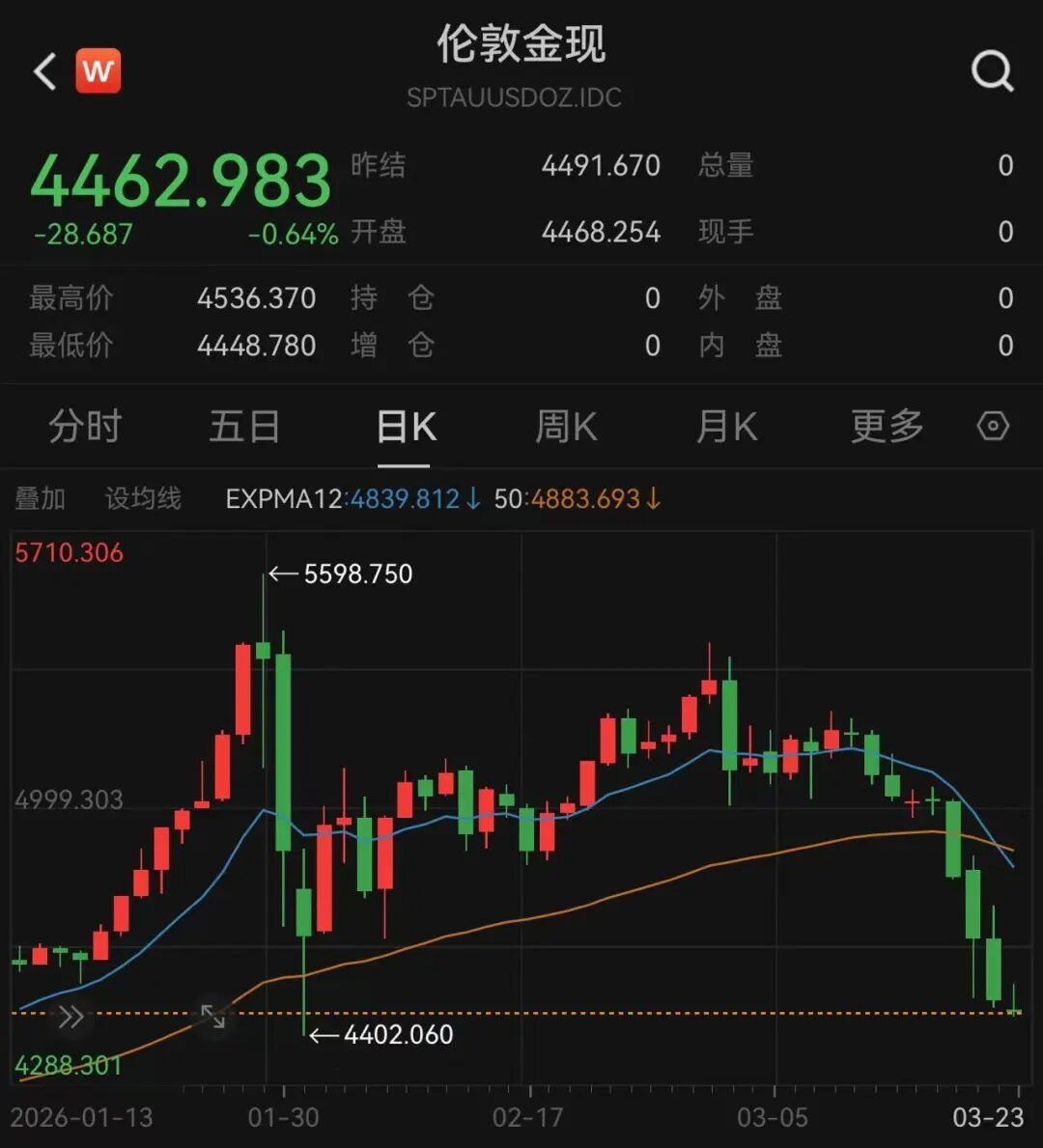Switch to the 分时 tab
The image size is (1043, 1148).
pyautogui.click(x=85, y=426)
